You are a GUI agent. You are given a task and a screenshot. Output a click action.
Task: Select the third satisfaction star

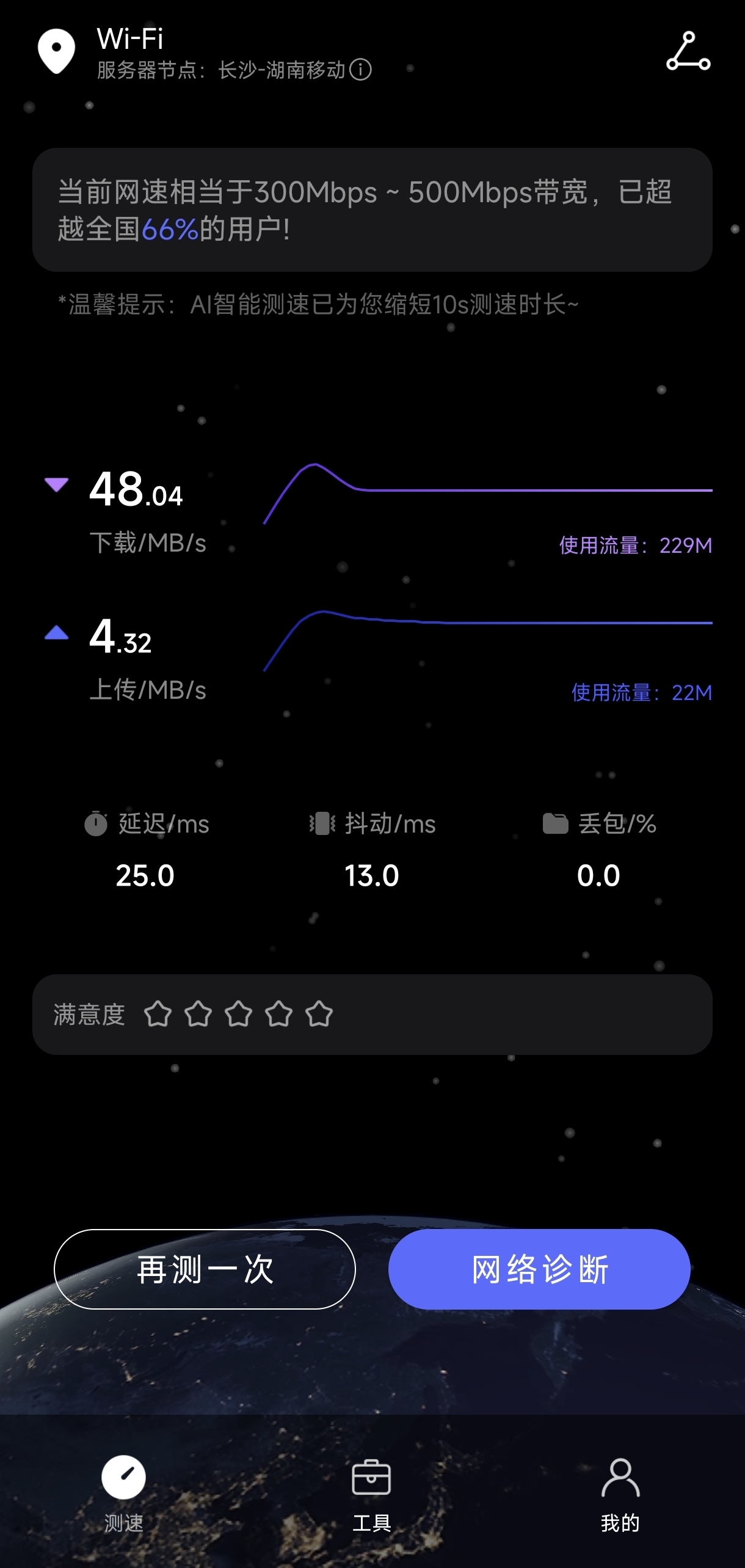(238, 1015)
